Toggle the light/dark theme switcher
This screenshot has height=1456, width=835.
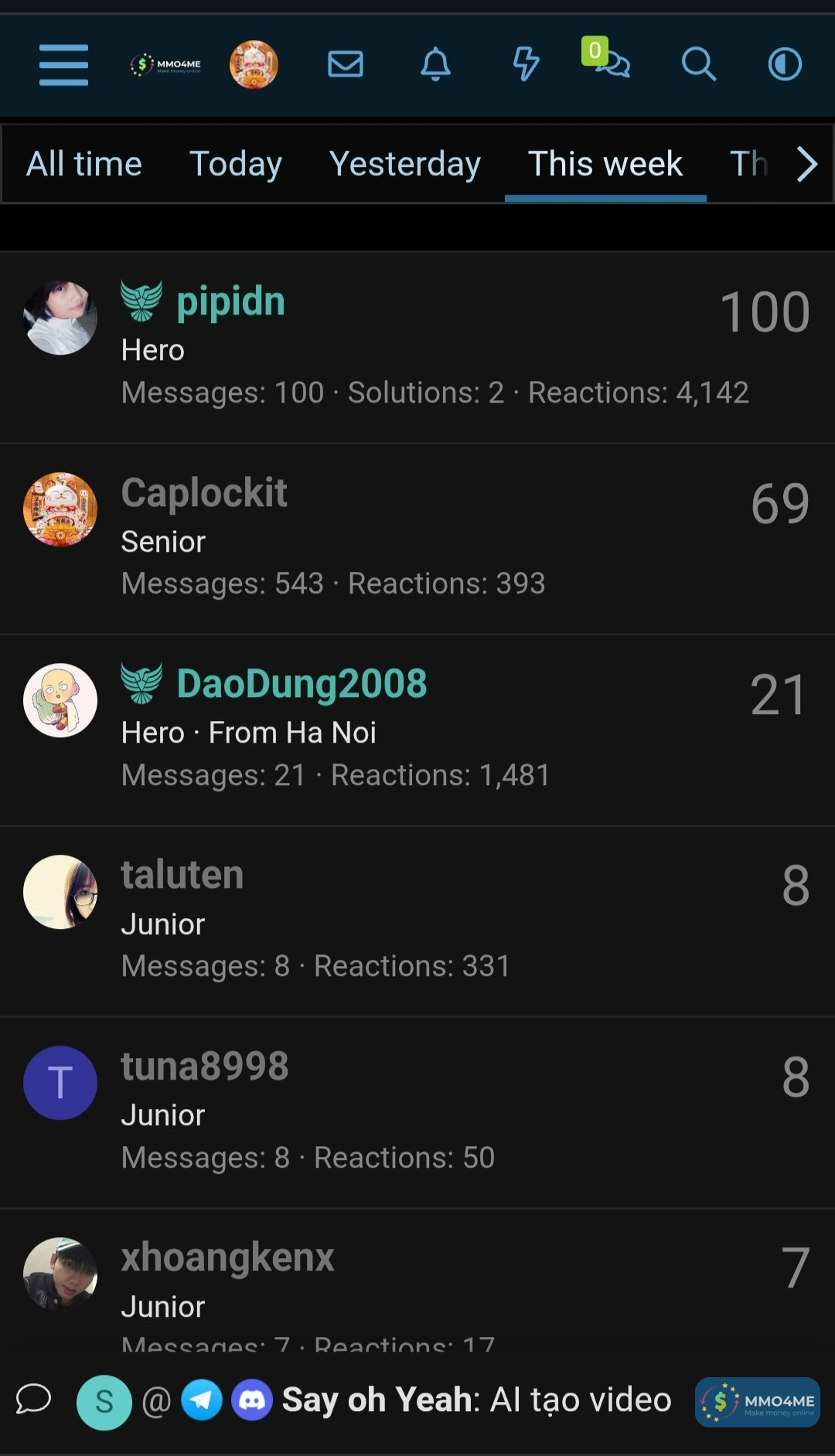point(784,64)
